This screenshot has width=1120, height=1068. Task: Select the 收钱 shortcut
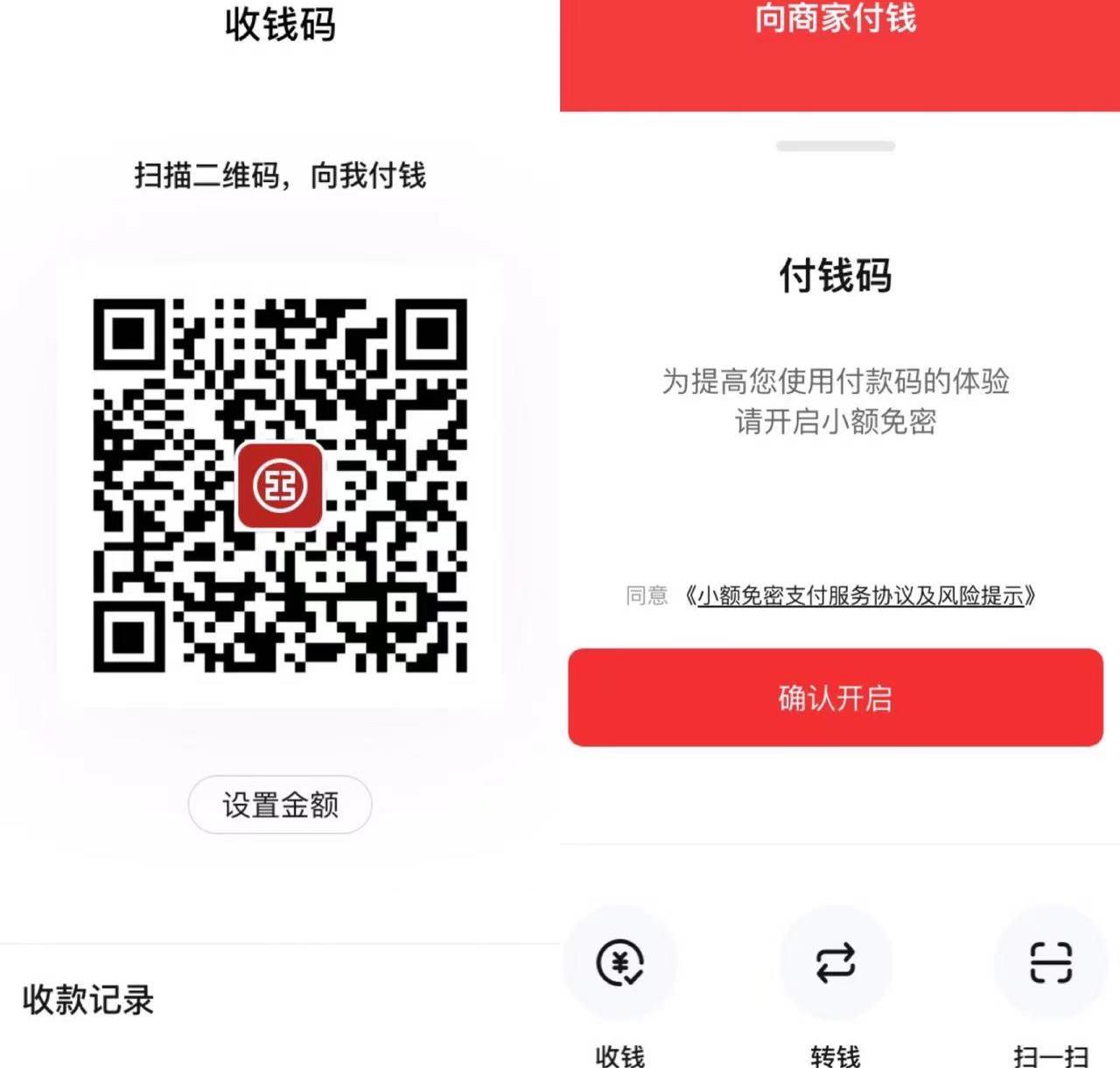click(x=619, y=964)
